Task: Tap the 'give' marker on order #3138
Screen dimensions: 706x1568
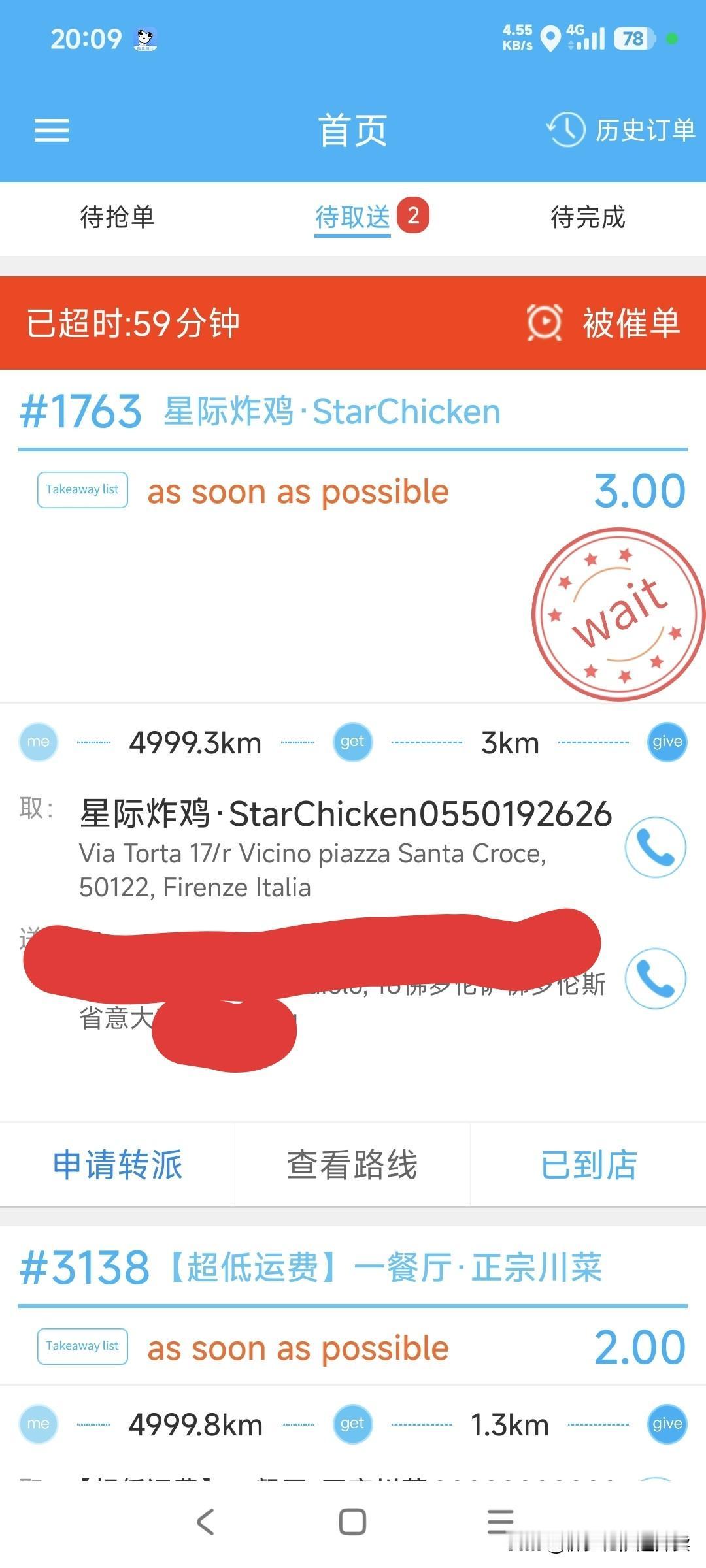Action: [x=666, y=1422]
